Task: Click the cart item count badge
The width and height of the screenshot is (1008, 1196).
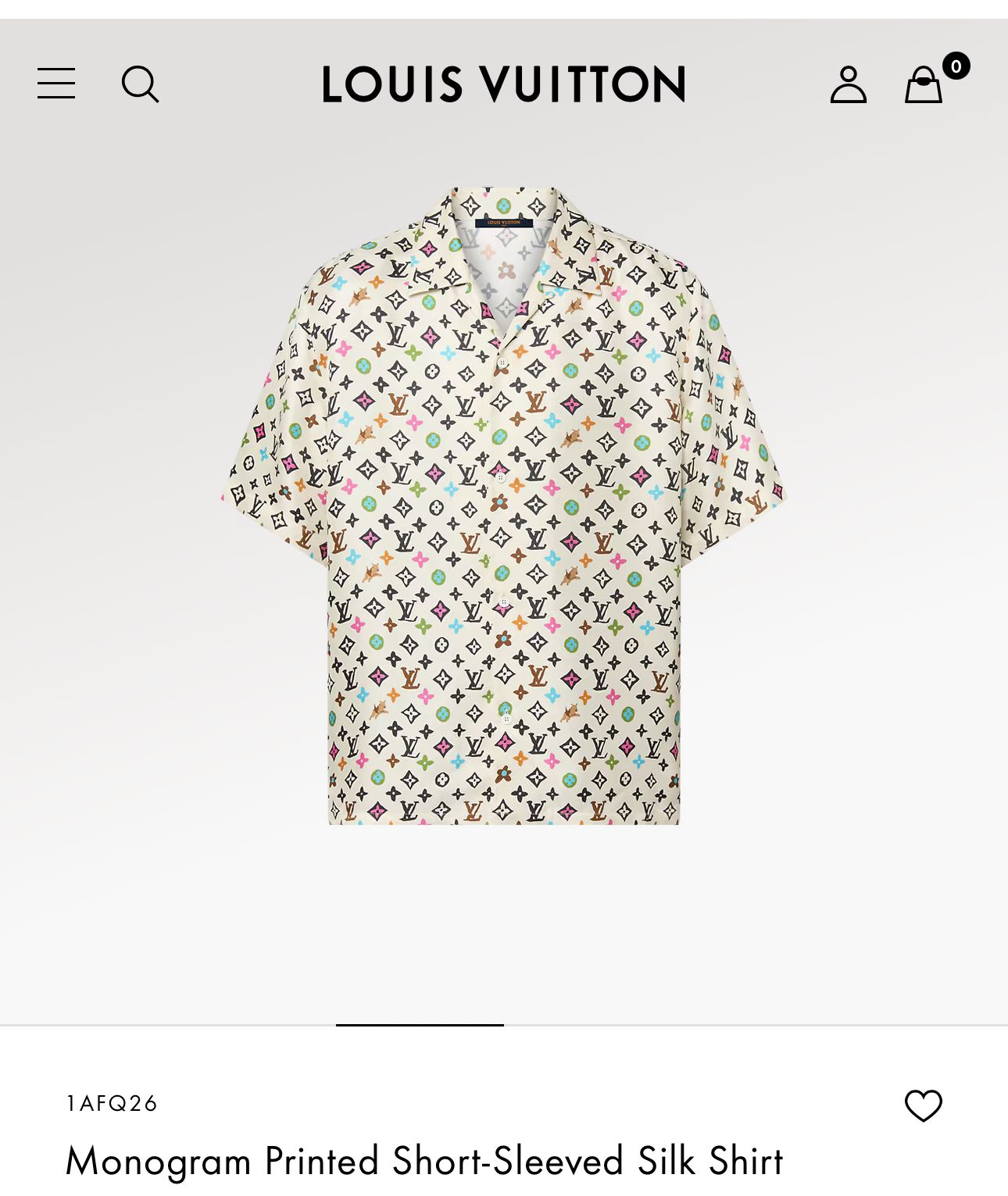Action: (956, 66)
